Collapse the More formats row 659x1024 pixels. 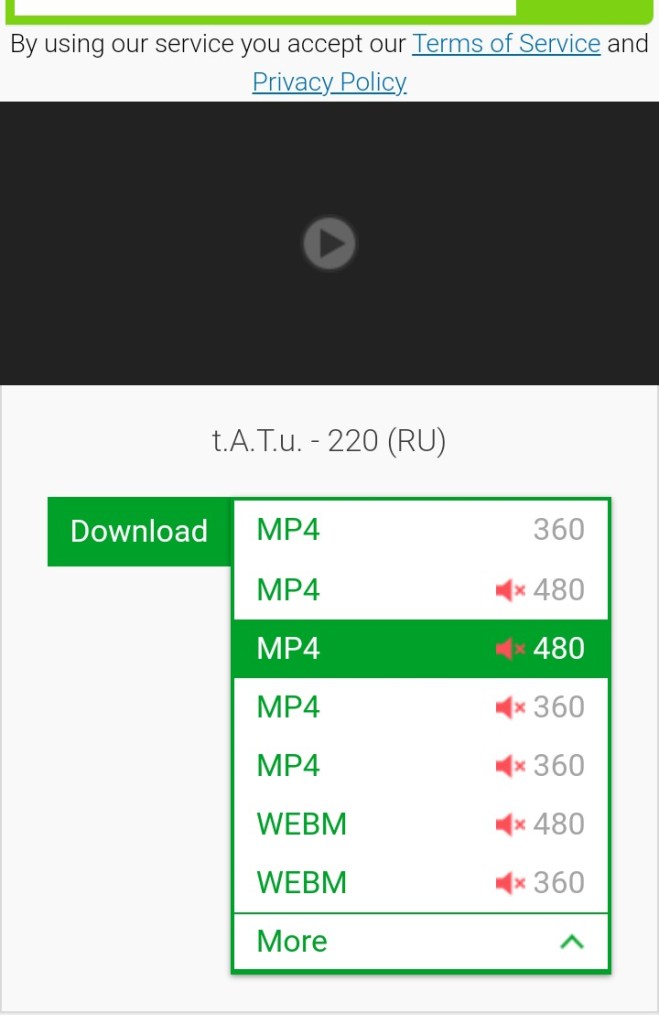420,941
